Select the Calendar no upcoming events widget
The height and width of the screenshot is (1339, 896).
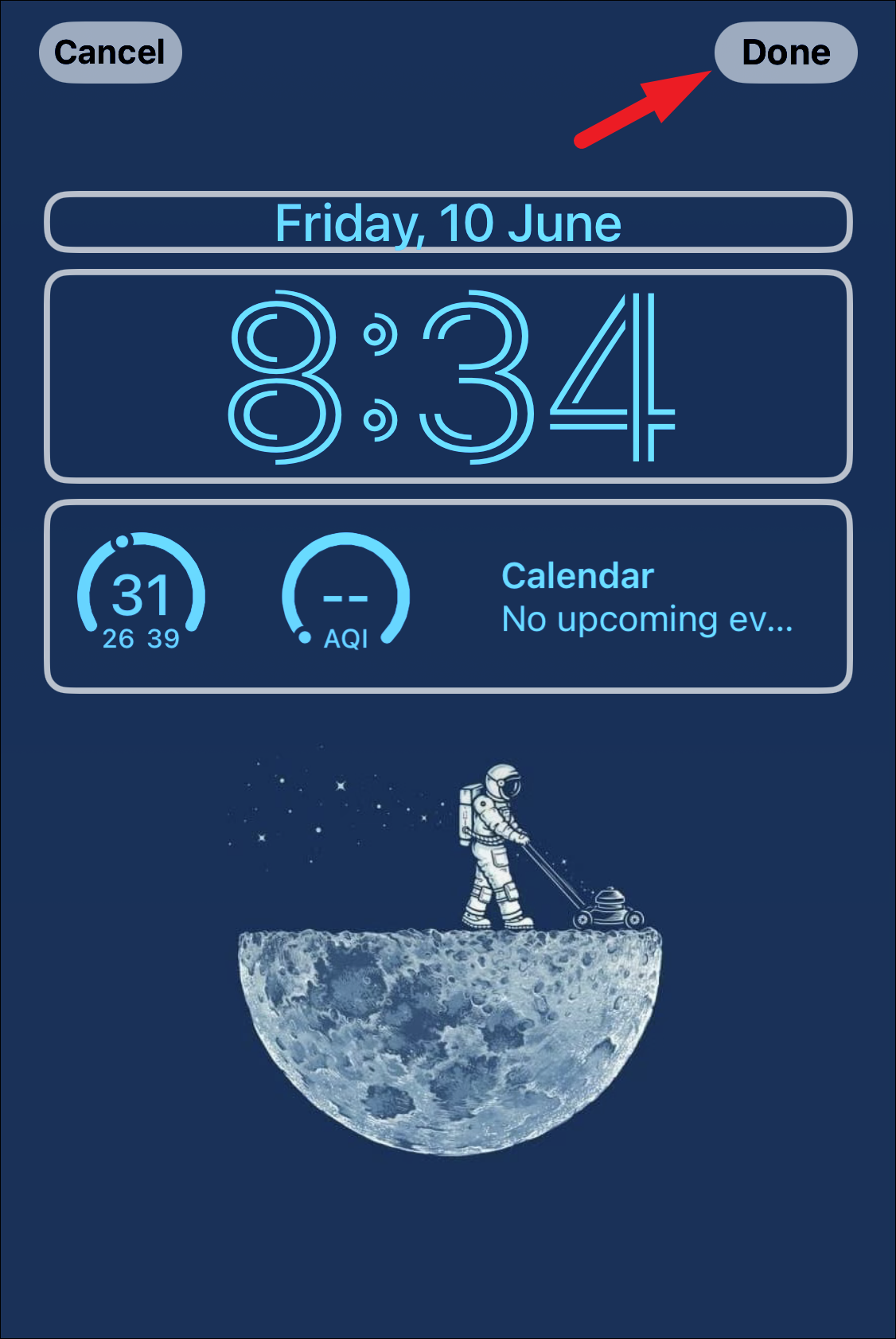646,597
